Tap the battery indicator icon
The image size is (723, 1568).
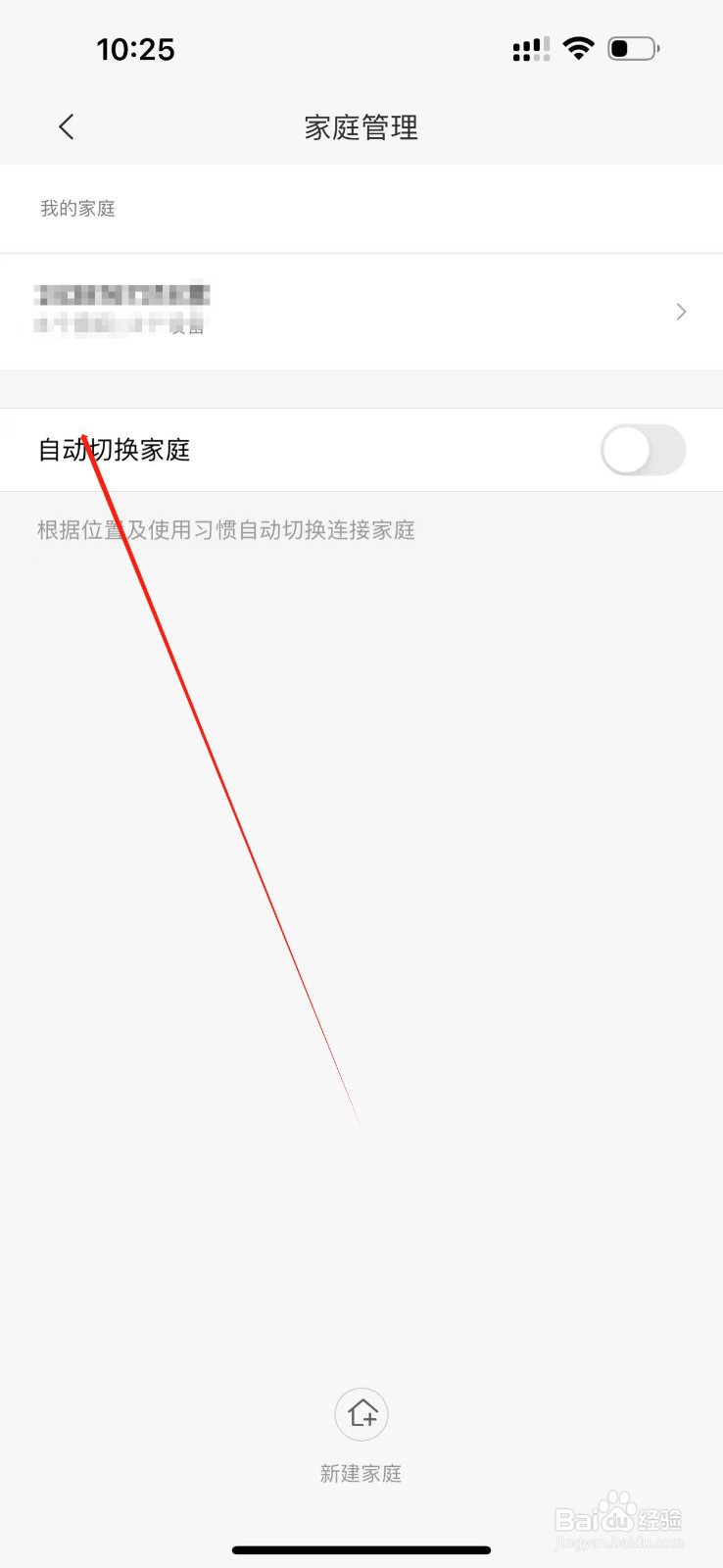(x=634, y=47)
